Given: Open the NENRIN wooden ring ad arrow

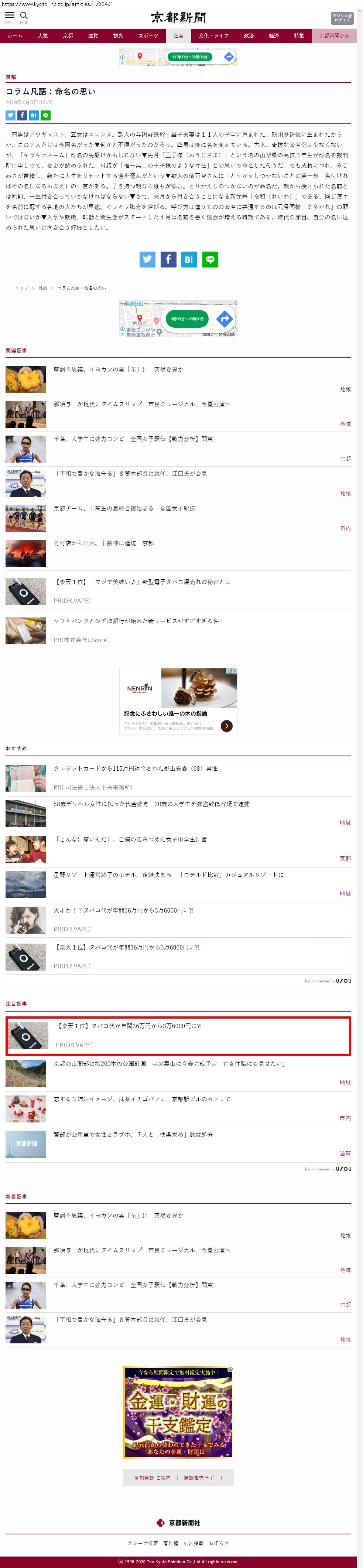Looking at the screenshot, I should pos(227,726).
